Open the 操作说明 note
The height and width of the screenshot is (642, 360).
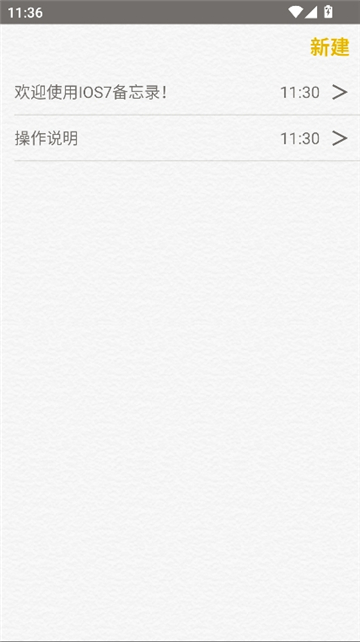coord(180,138)
